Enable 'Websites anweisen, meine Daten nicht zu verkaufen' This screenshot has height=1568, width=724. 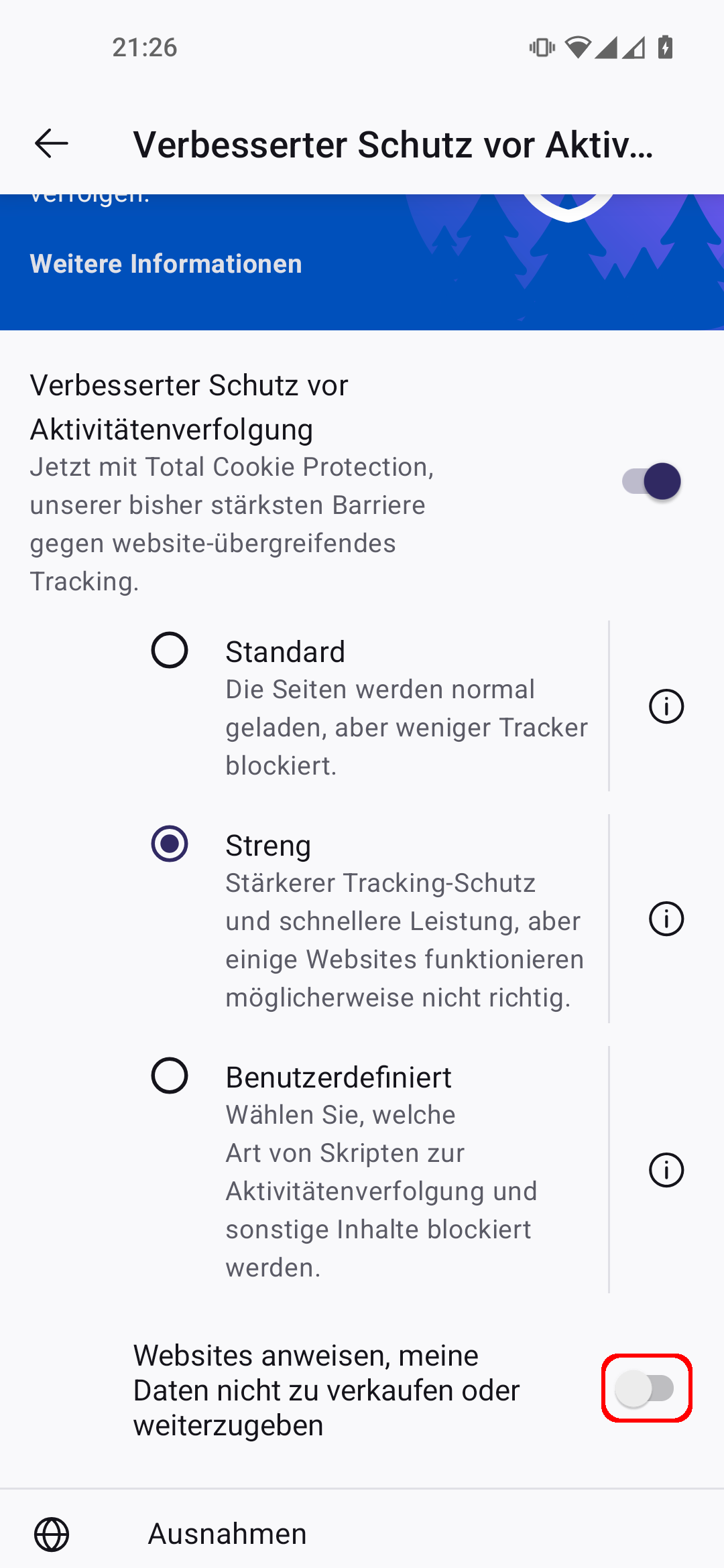[646, 1389]
